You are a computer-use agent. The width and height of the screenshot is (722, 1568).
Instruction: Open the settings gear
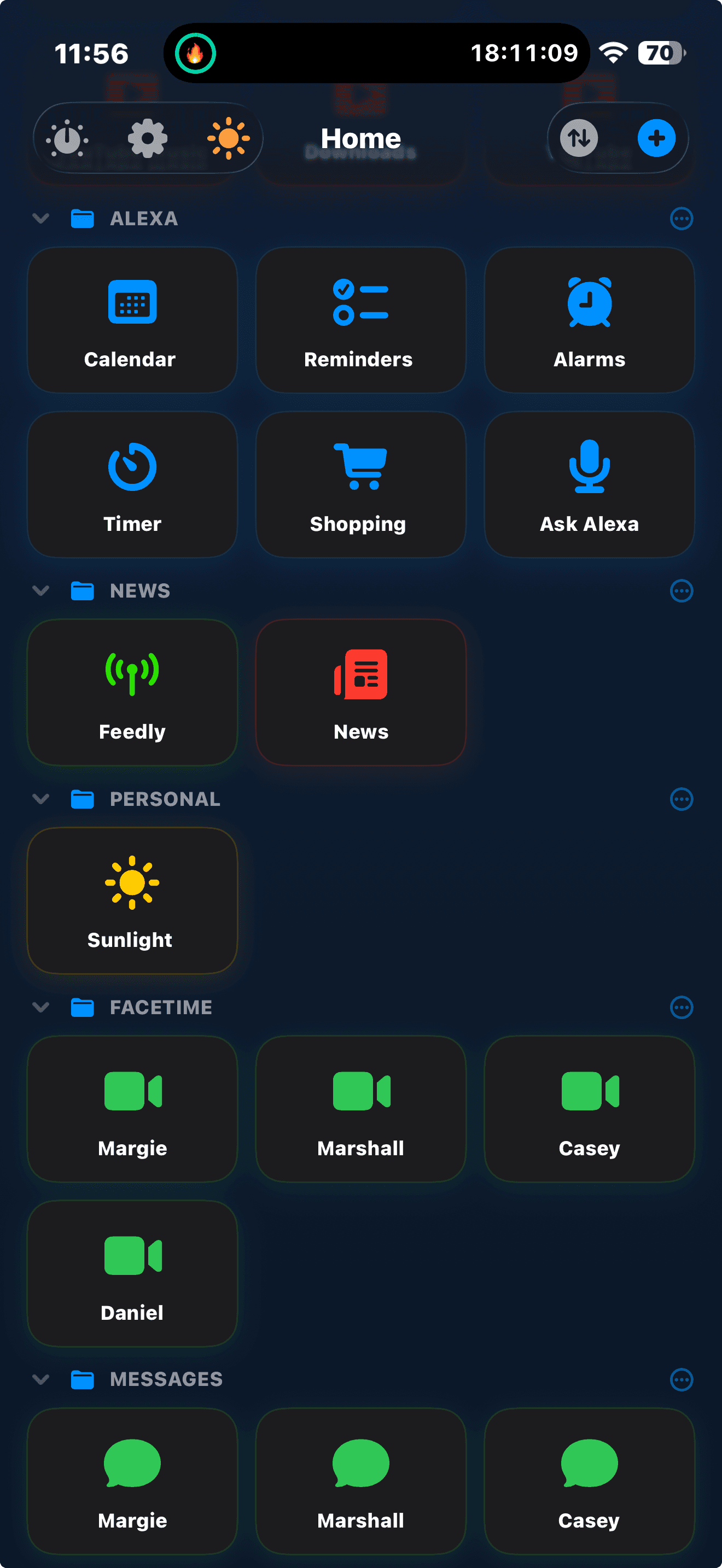click(147, 138)
